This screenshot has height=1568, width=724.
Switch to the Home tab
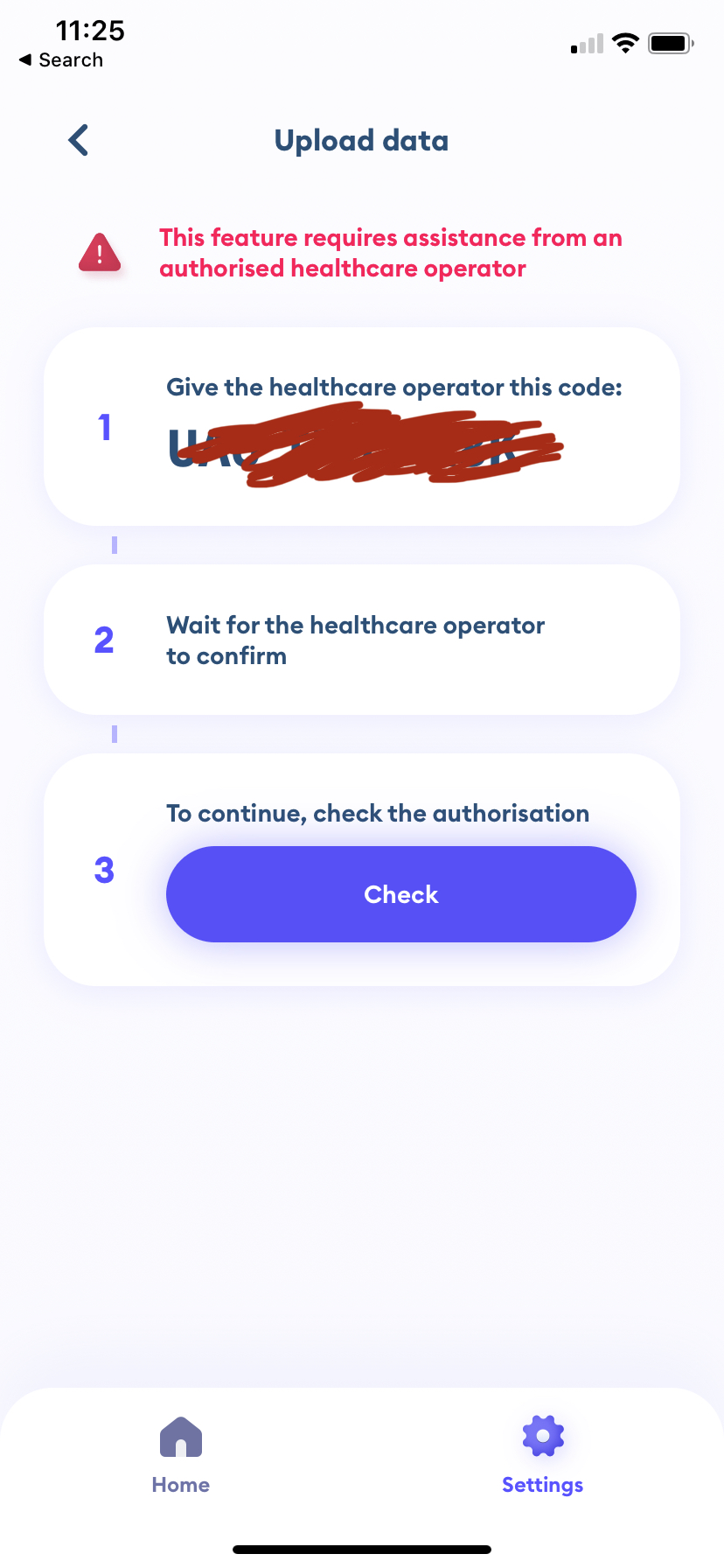[181, 1456]
